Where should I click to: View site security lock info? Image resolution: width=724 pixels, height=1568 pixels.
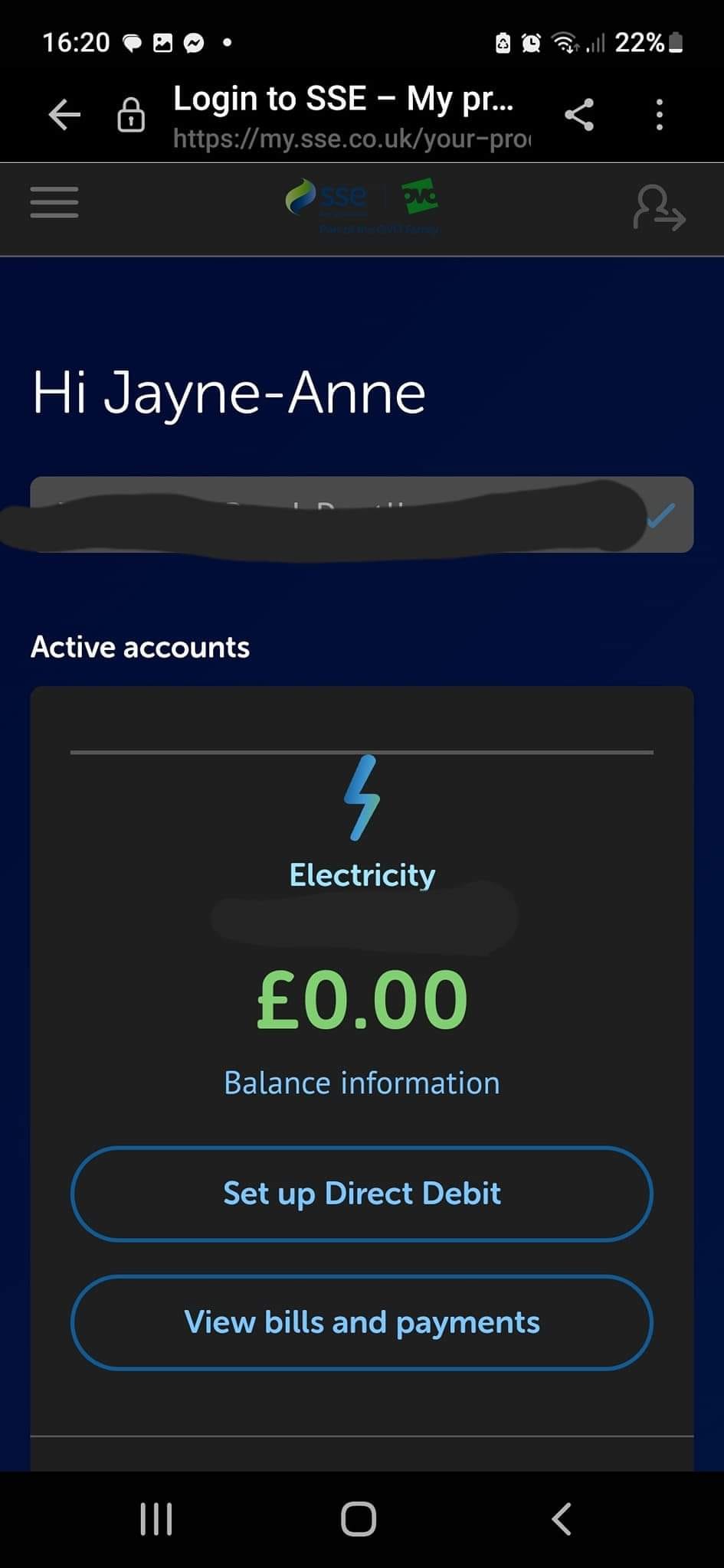pos(131,116)
